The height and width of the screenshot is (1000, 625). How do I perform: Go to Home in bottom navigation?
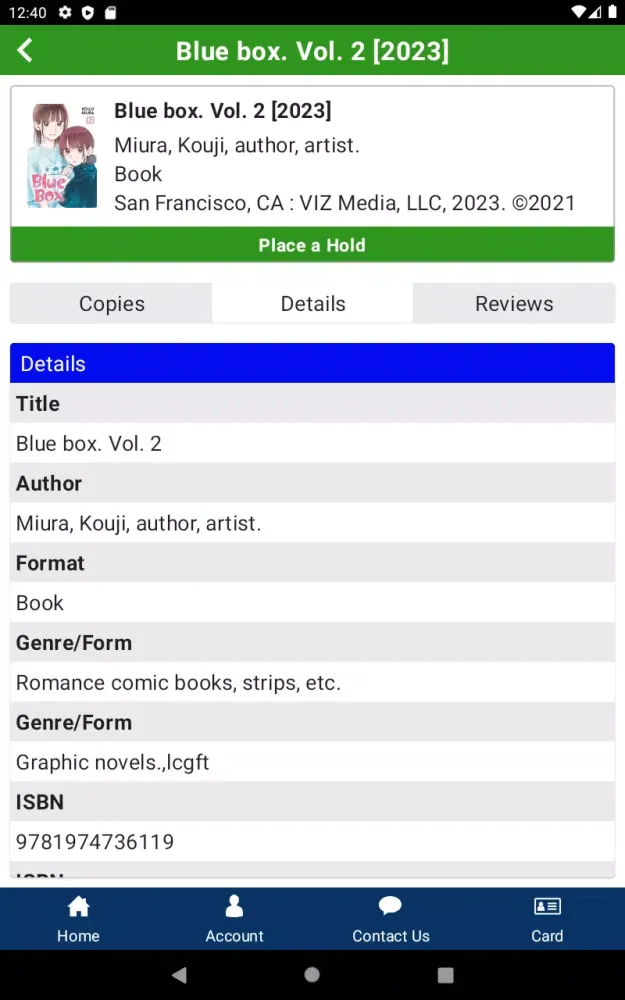78,919
